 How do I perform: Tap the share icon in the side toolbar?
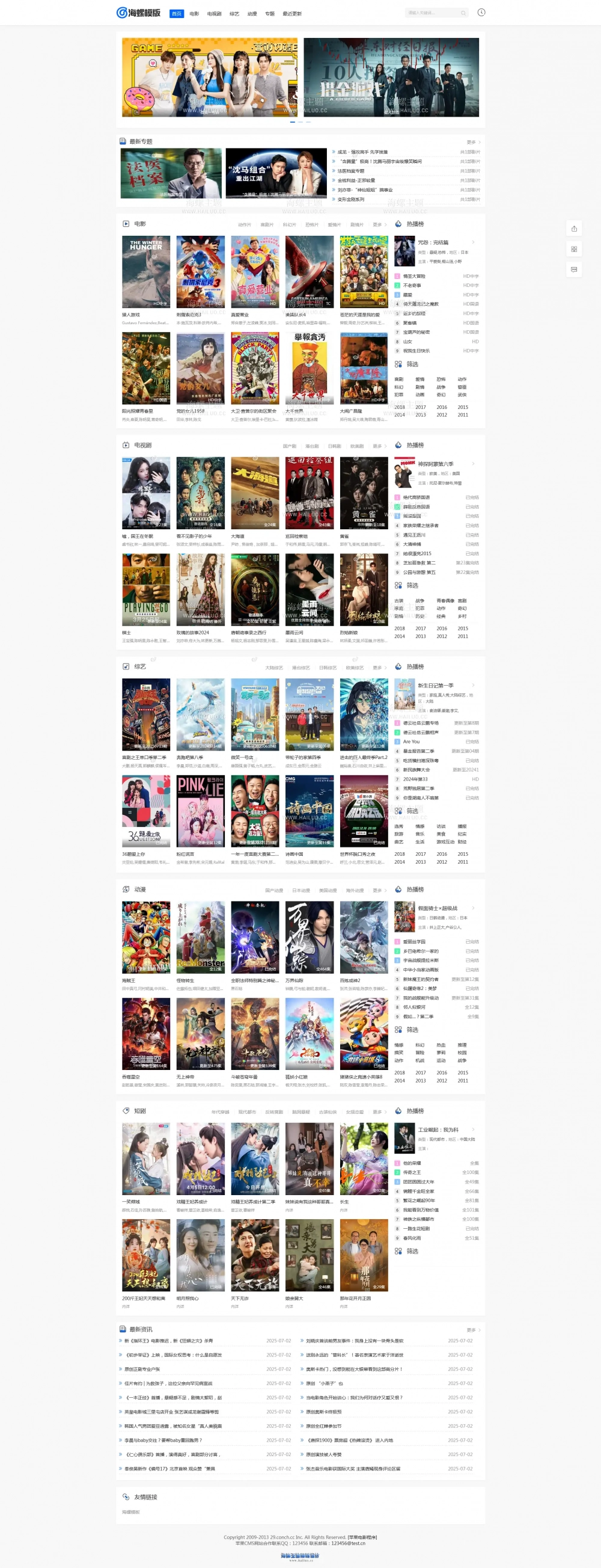tap(573, 229)
